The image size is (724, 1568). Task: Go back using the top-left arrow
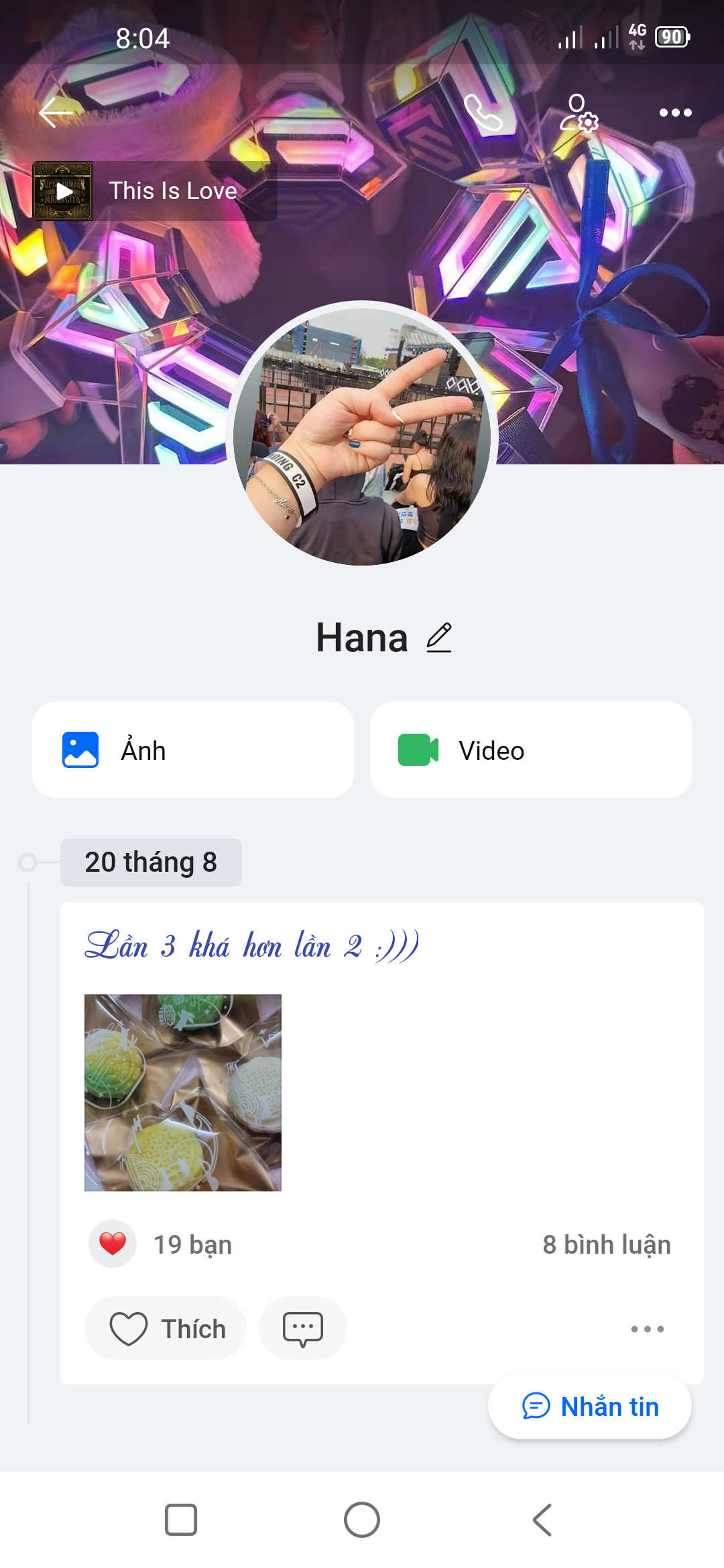(x=56, y=113)
